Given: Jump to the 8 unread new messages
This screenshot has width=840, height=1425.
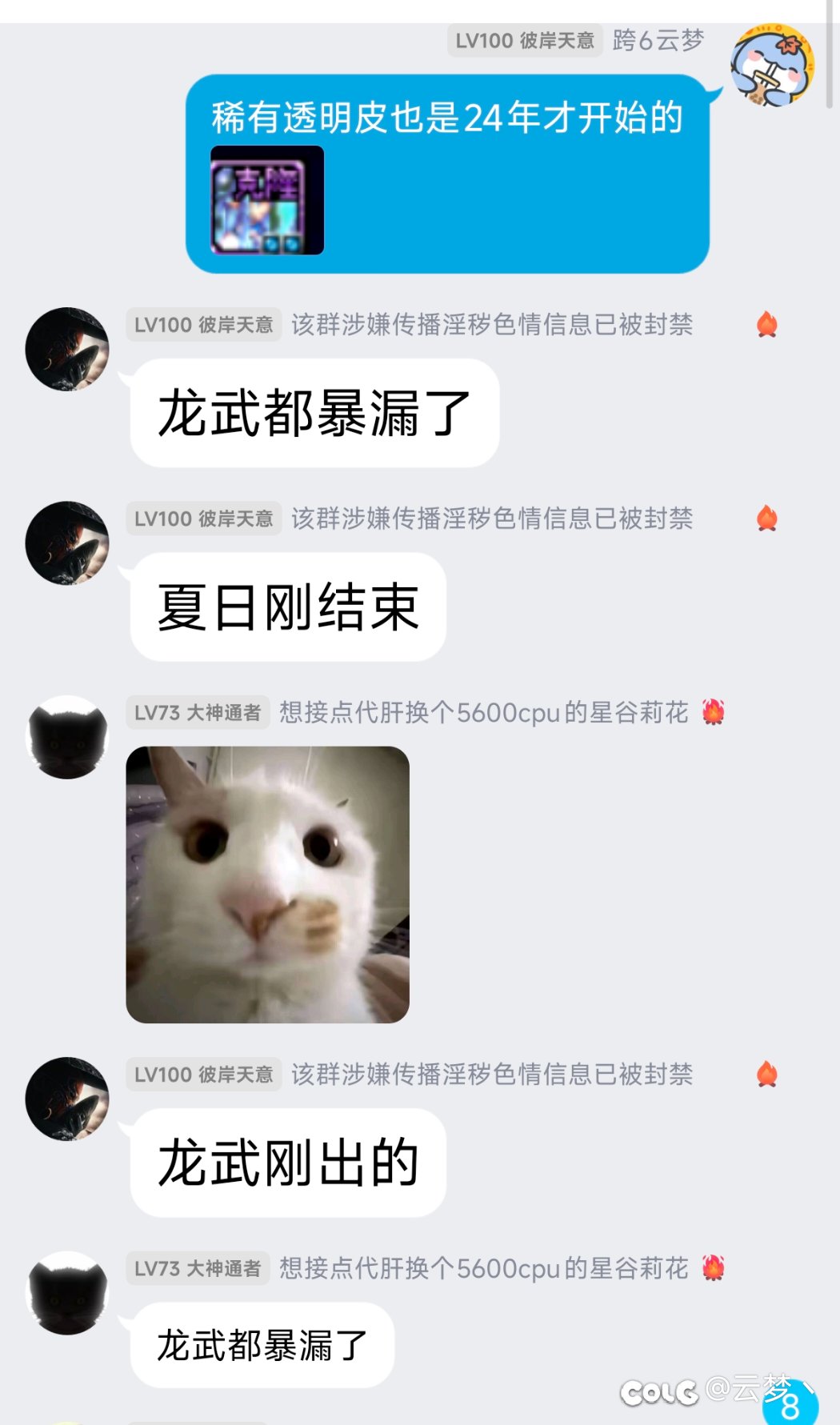Looking at the screenshot, I should click(x=790, y=1406).
